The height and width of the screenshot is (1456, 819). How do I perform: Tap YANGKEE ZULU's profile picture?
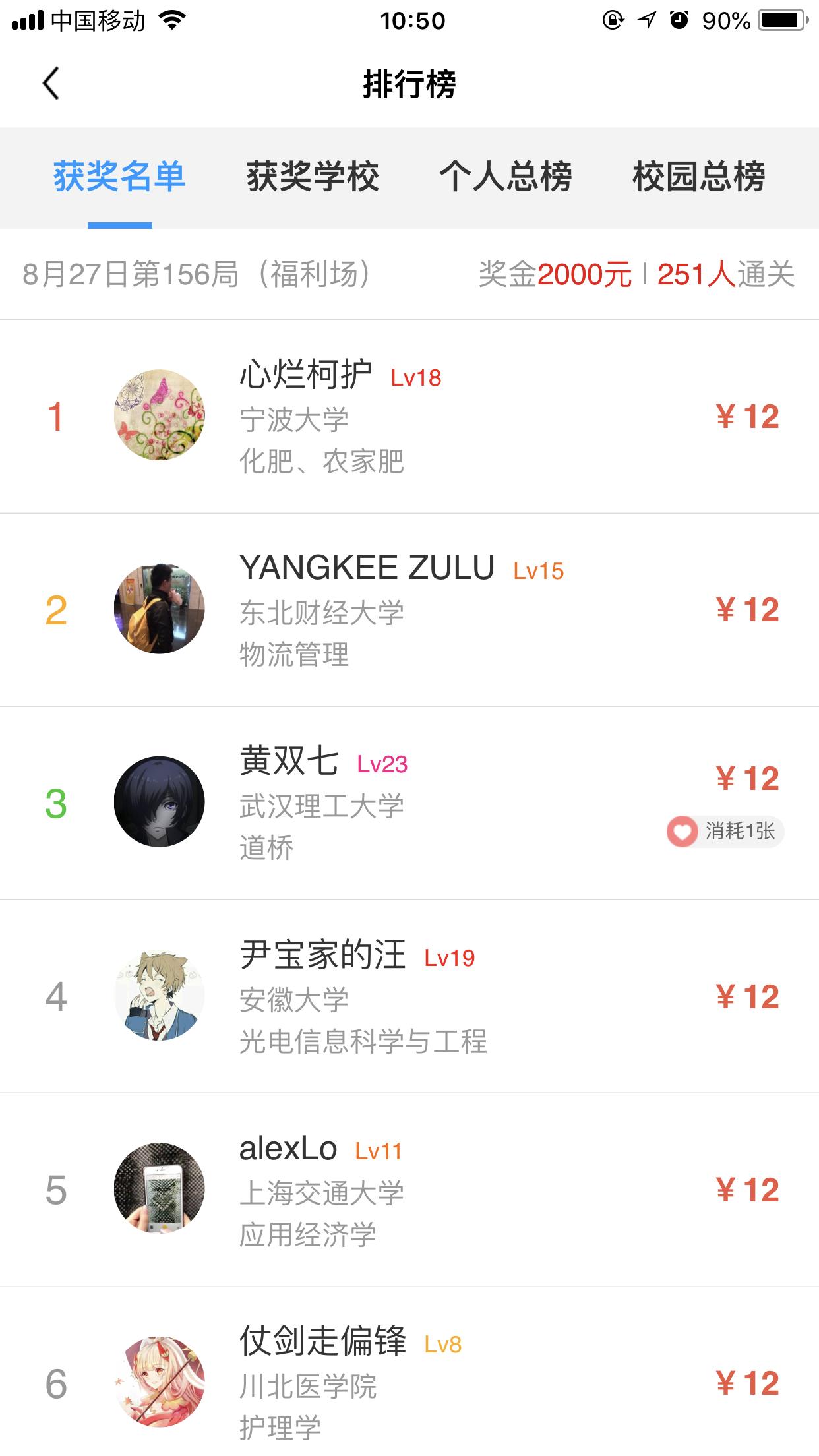[x=160, y=610]
